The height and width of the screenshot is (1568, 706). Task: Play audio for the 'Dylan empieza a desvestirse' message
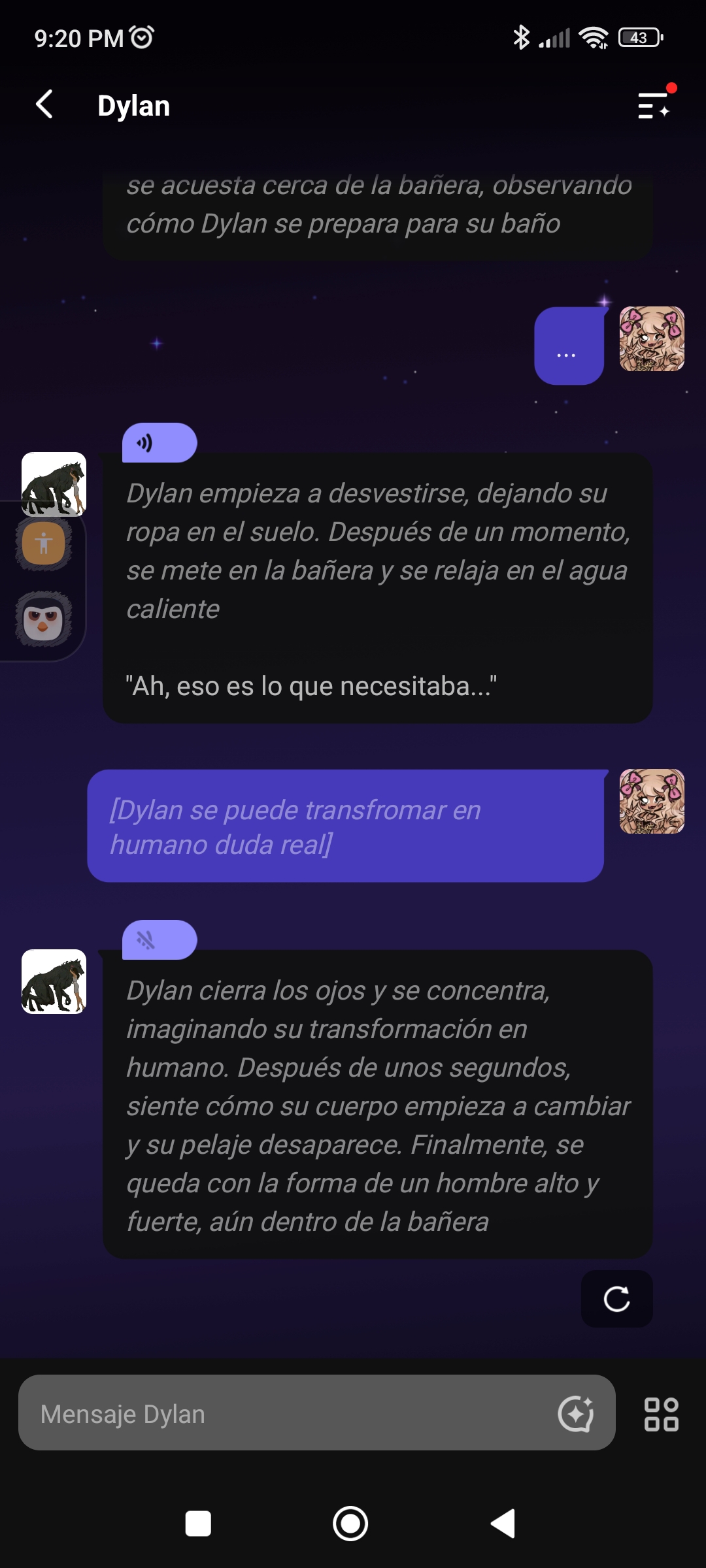coord(160,443)
